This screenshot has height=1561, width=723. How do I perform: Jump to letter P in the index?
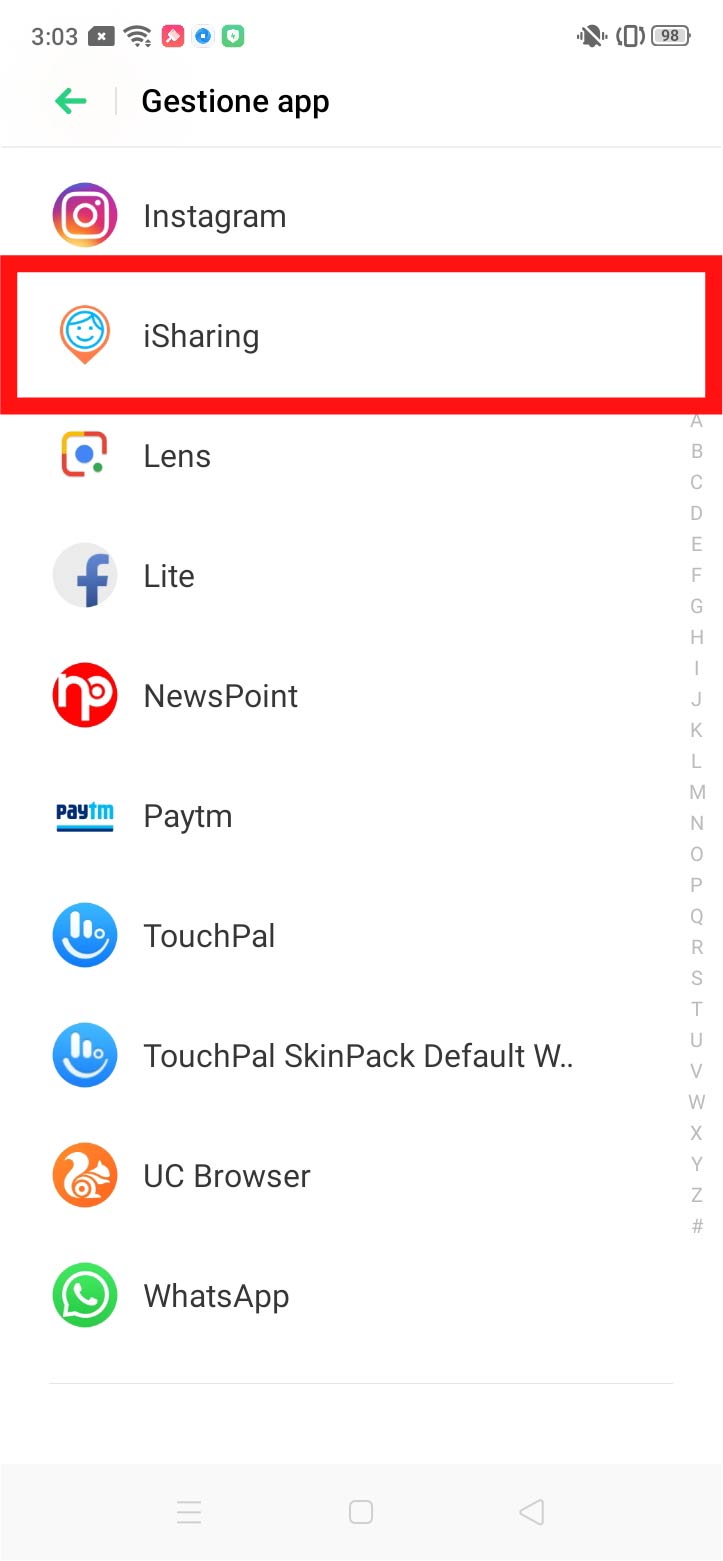click(x=697, y=885)
